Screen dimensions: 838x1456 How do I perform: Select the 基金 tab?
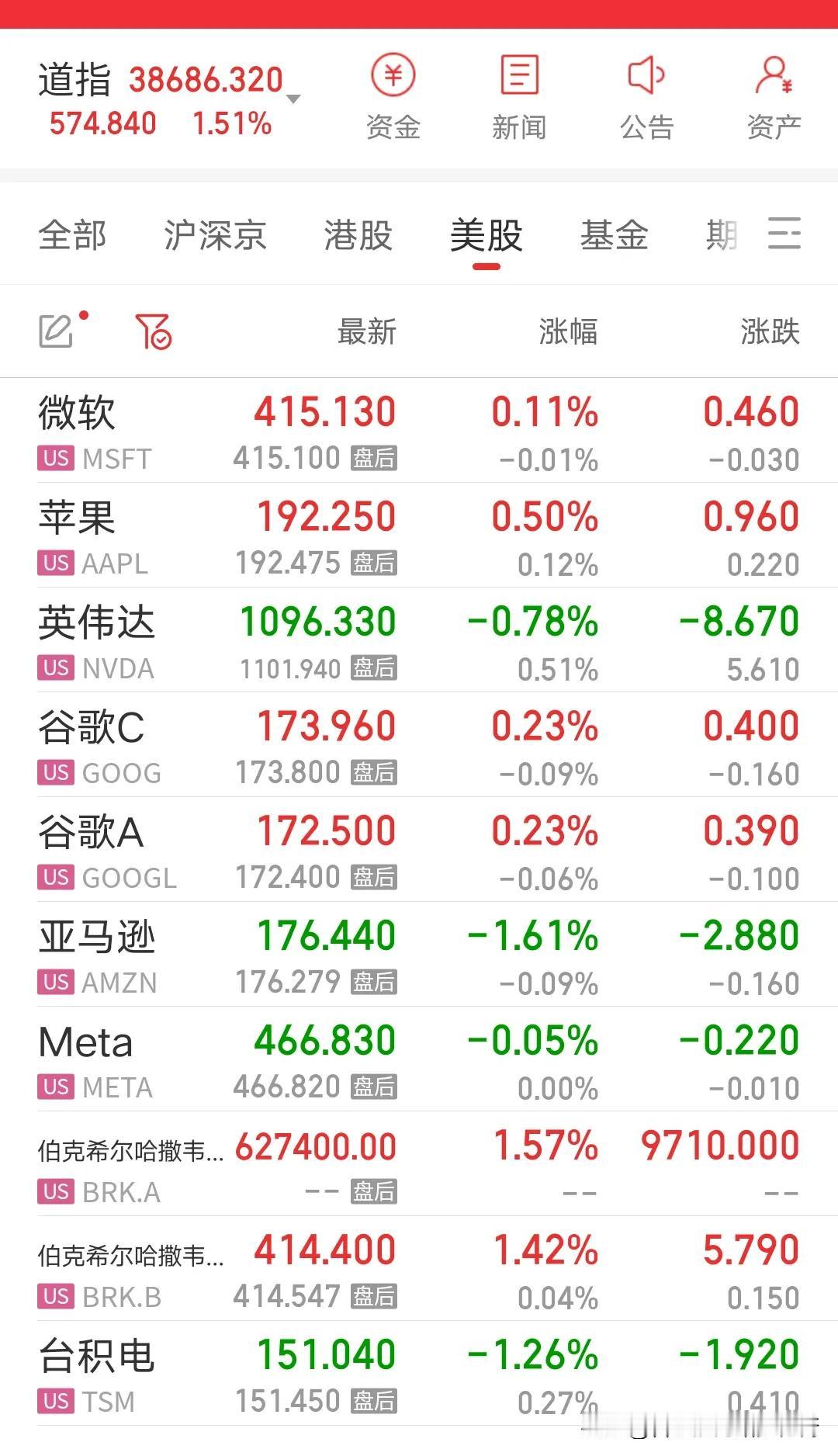tap(614, 234)
